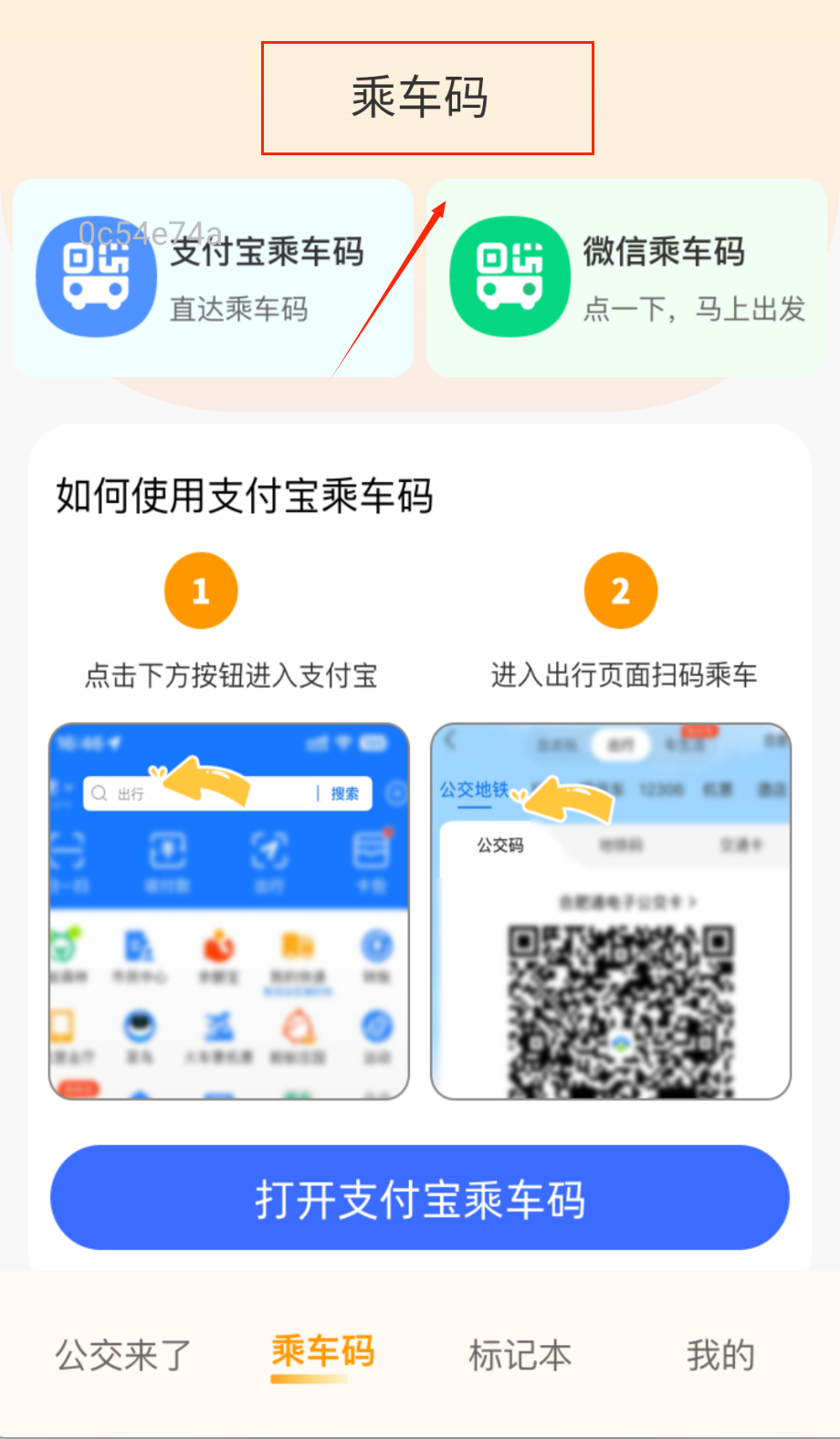Open the 我的 profile tab

(x=720, y=1355)
